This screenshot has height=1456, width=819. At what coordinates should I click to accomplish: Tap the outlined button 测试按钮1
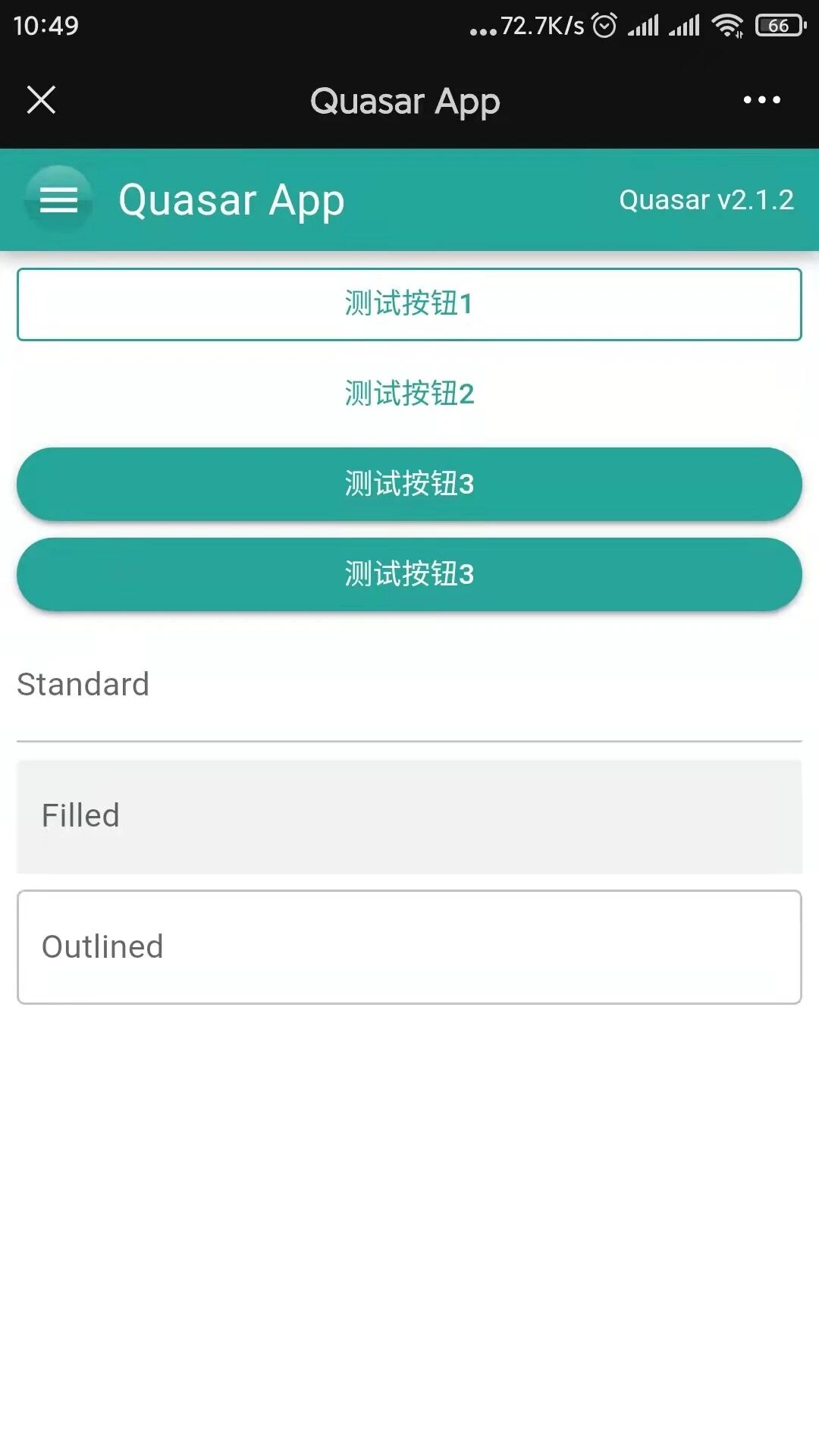point(409,304)
